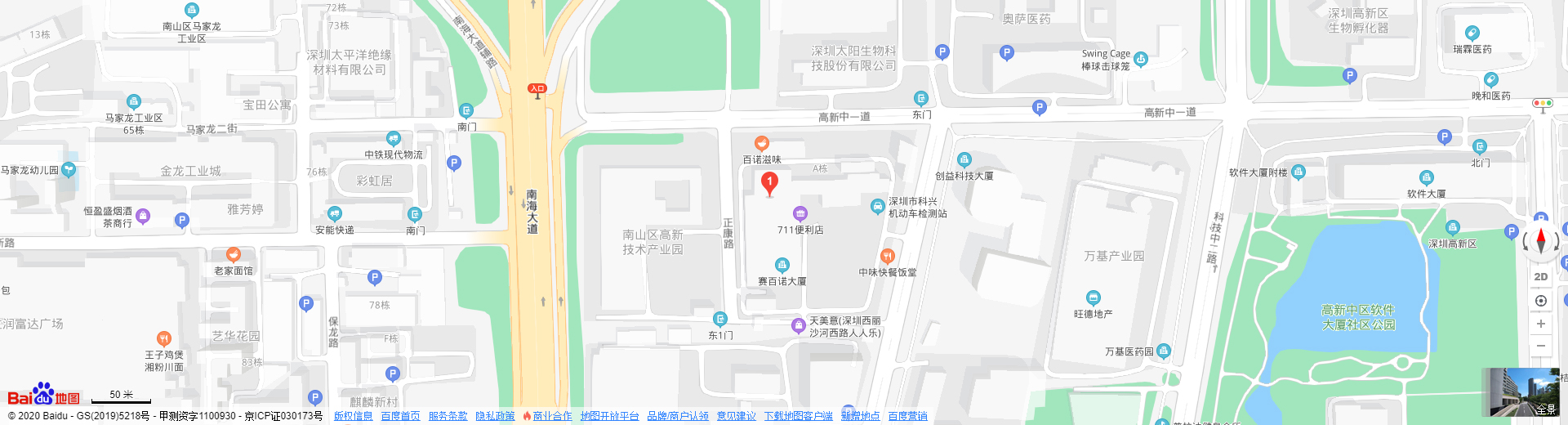1568x425 pixels.
Task: View the 隐私政策 link
Action: (495, 416)
